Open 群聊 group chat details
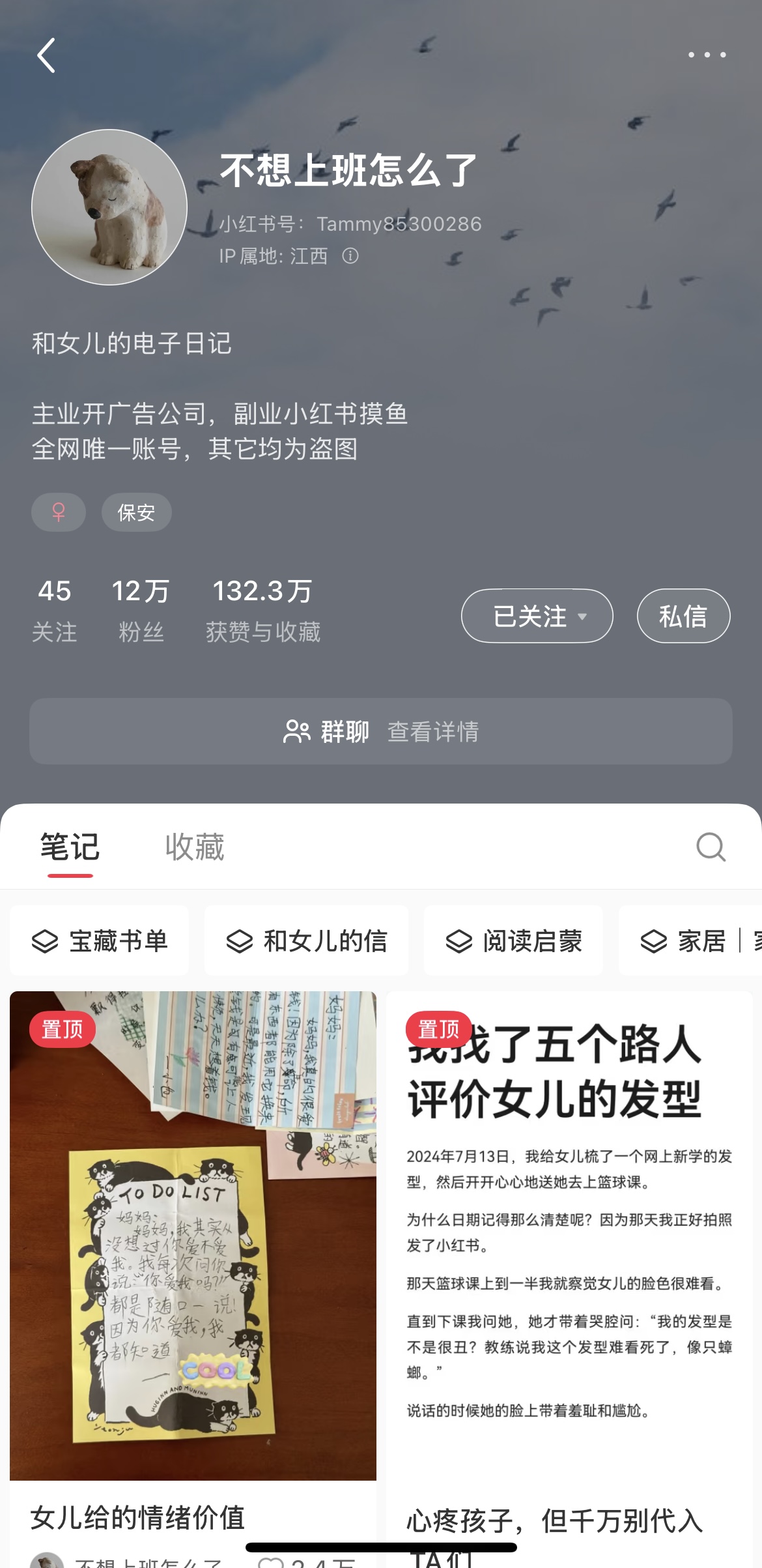Image resolution: width=762 pixels, height=1568 pixels. click(381, 731)
